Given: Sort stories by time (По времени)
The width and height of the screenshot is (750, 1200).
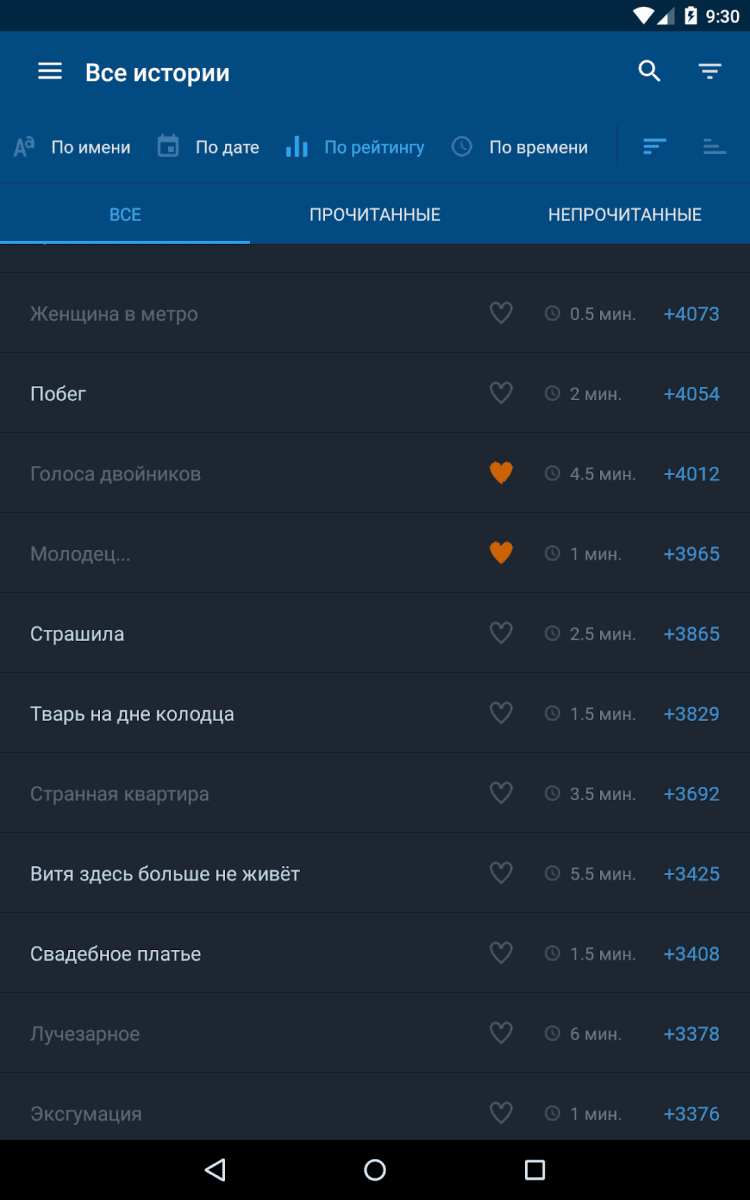Looking at the screenshot, I should tap(520, 147).
